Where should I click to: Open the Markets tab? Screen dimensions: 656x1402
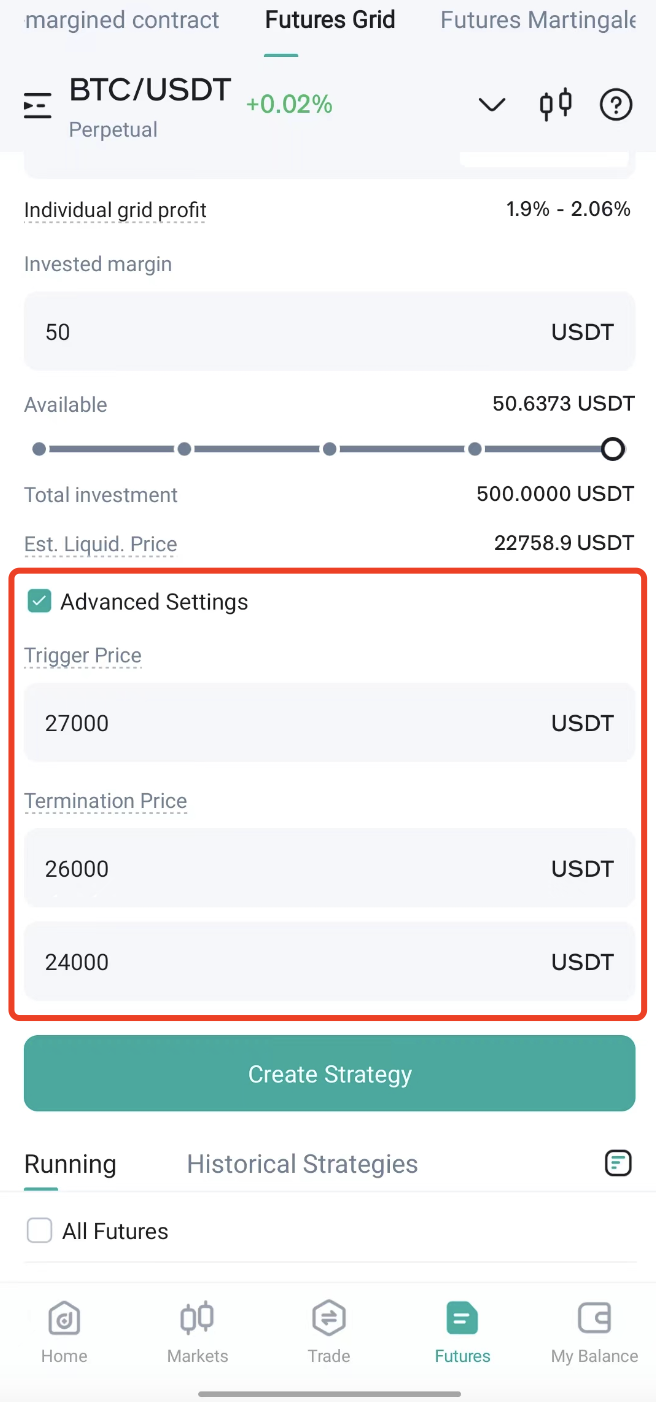(x=197, y=1333)
